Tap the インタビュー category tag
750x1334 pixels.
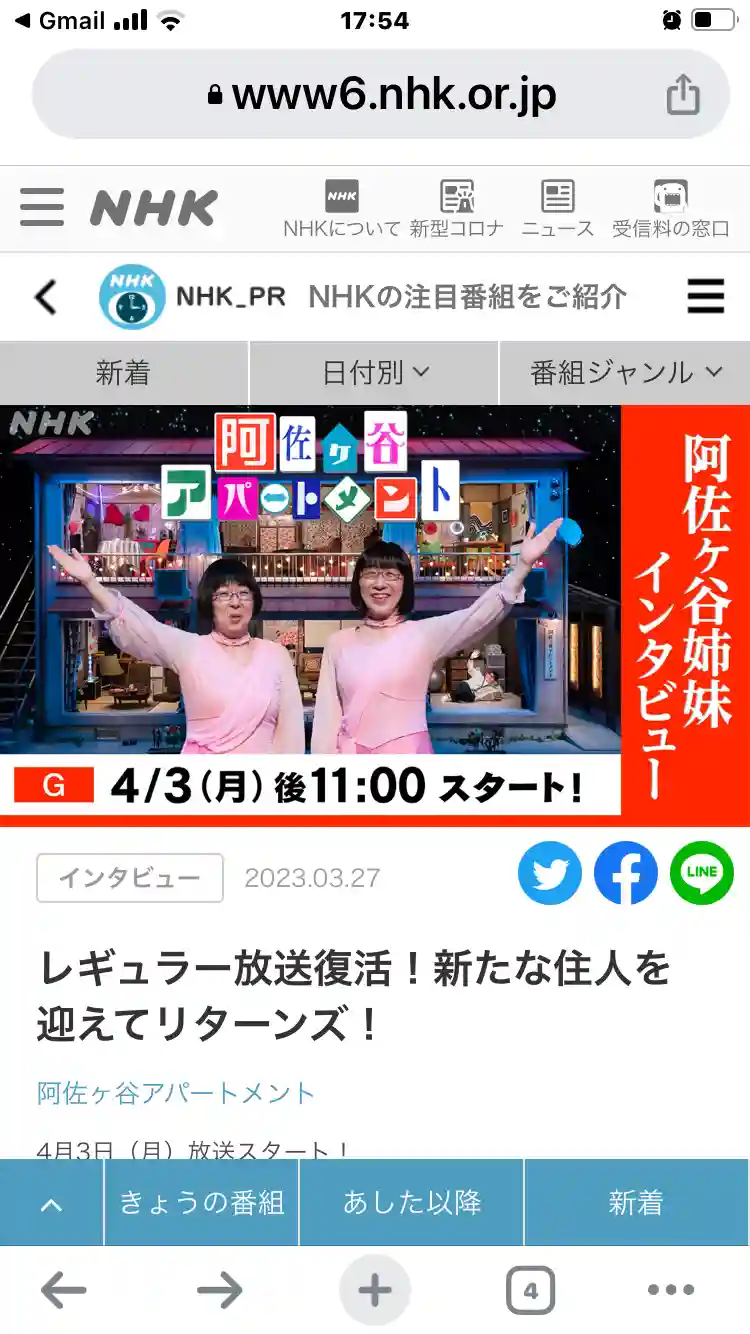pyautogui.click(x=129, y=878)
